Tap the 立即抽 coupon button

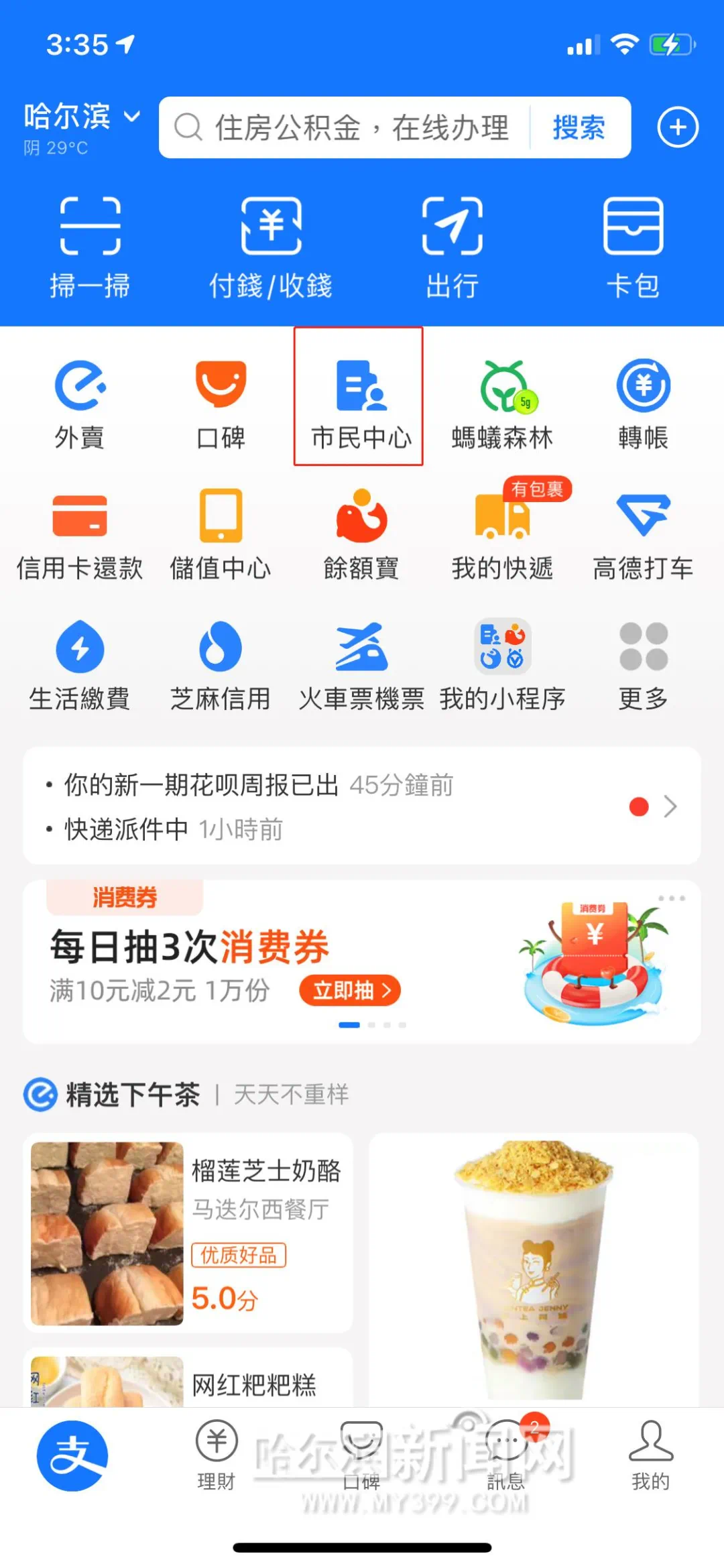click(350, 990)
